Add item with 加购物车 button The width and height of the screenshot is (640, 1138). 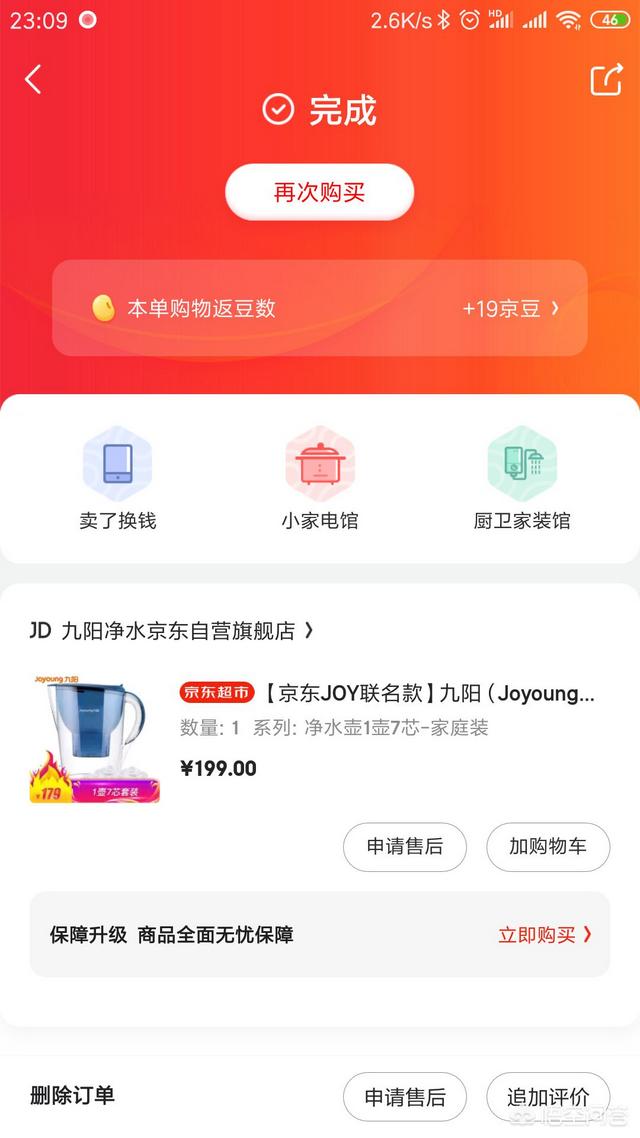click(547, 847)
